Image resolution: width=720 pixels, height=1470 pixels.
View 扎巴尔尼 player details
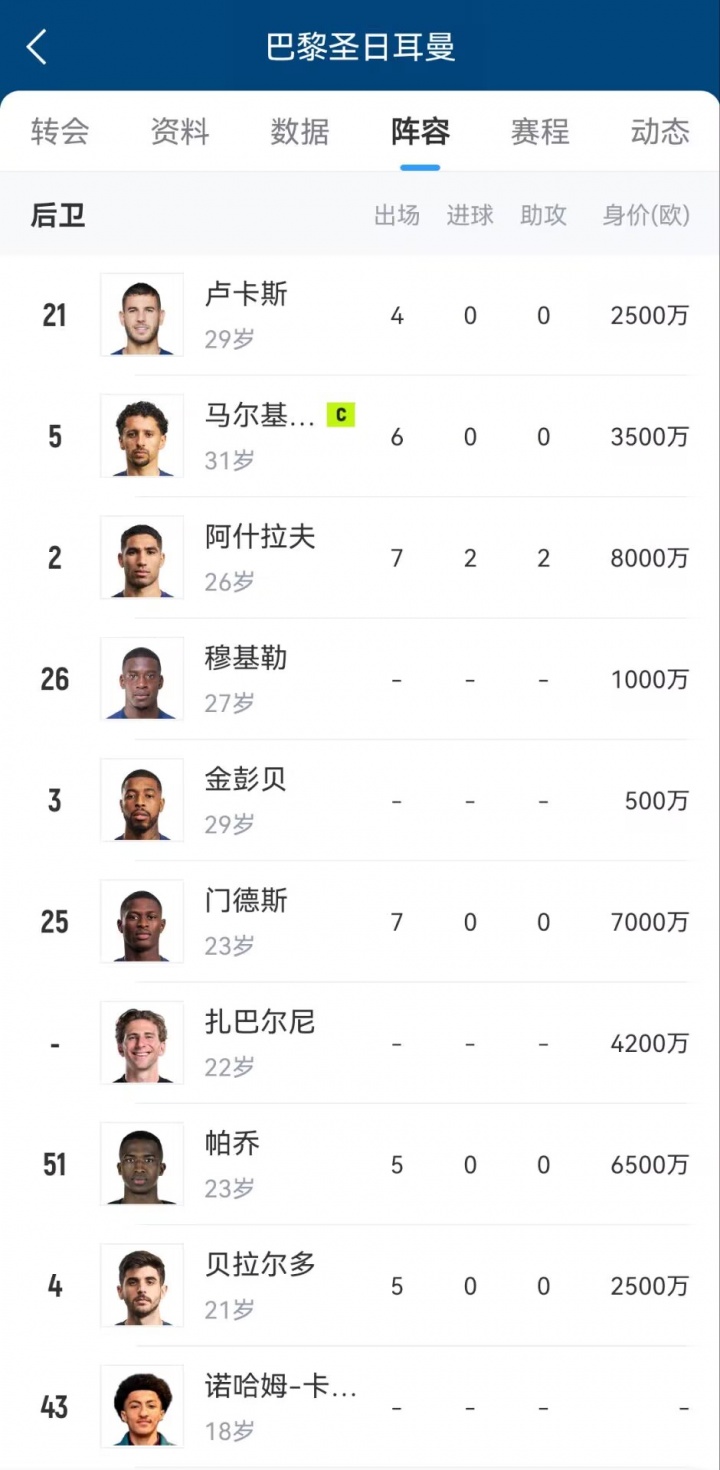[x=360, y=1043]
